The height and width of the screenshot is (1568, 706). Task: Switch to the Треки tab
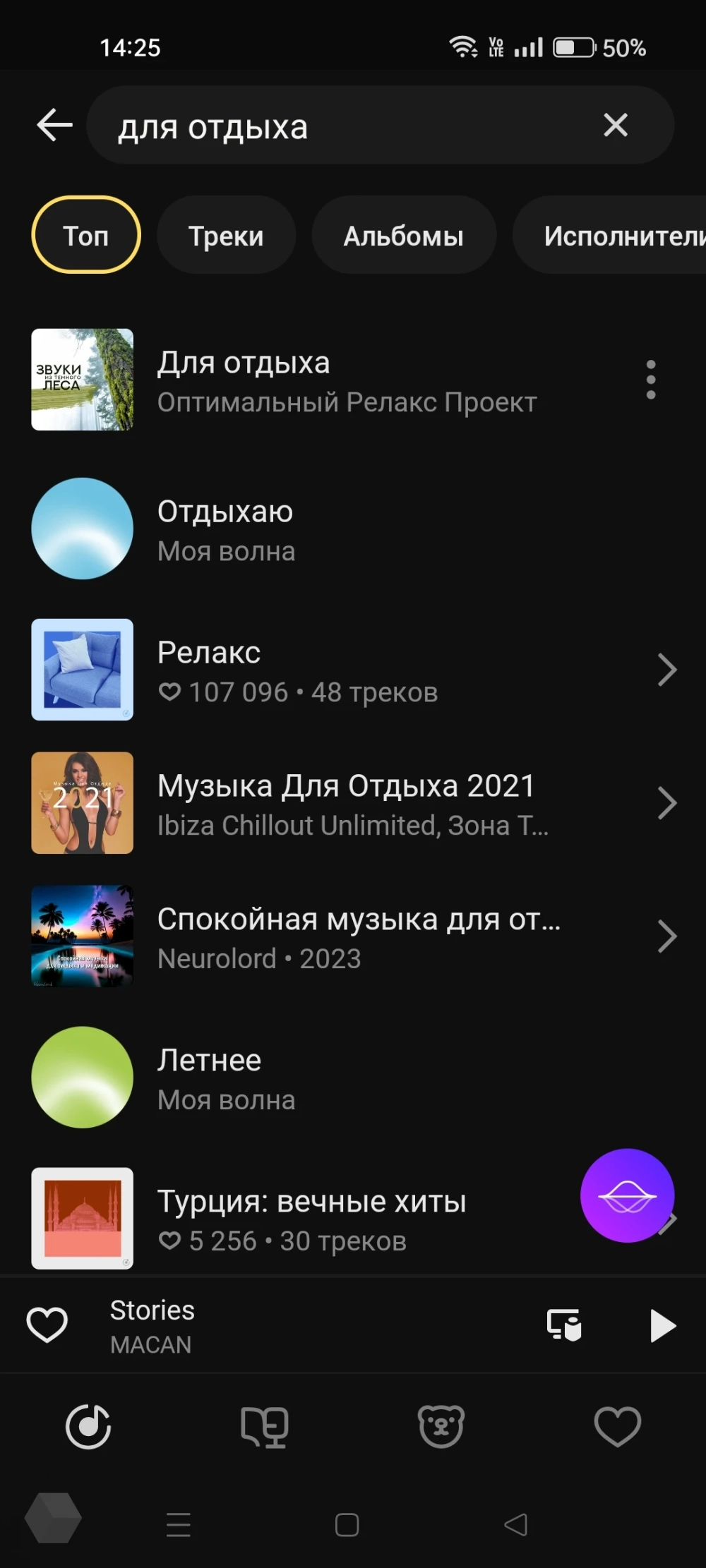tap(226, 236)
